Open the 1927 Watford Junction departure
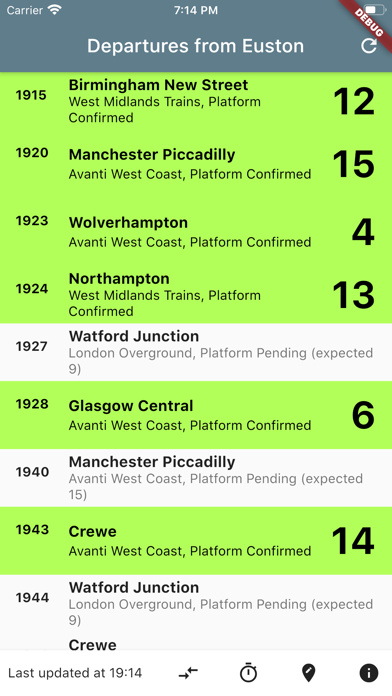The height and width of the screenshot is (696, 392). [196, 352]
